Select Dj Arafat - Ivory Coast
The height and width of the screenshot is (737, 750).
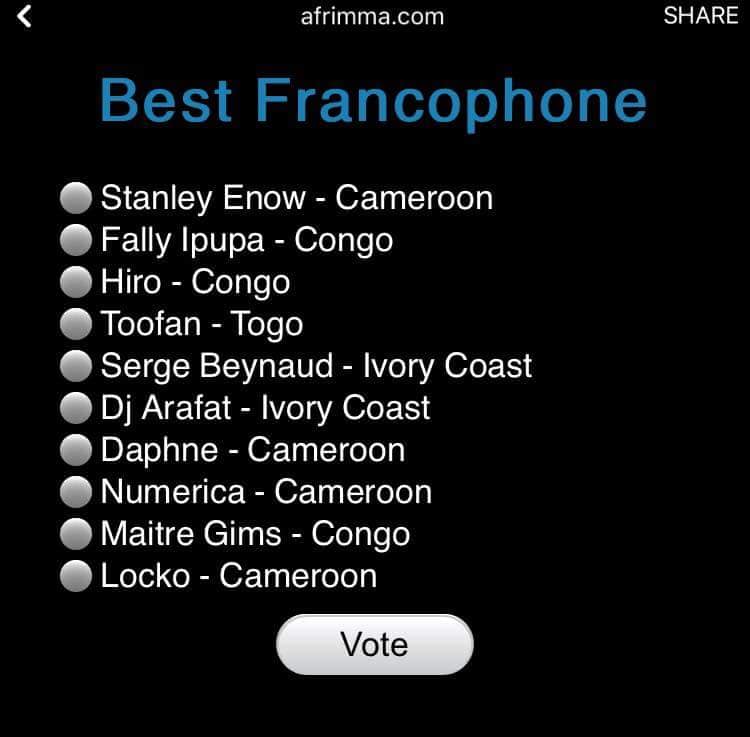tap(76, 408)
